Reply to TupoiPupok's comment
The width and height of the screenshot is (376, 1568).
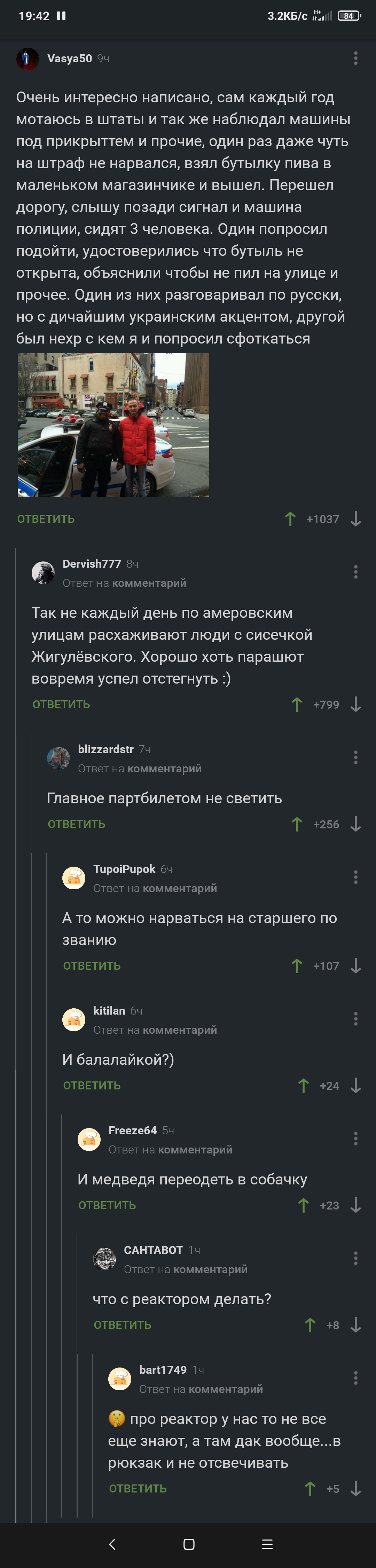pos(92,967)
